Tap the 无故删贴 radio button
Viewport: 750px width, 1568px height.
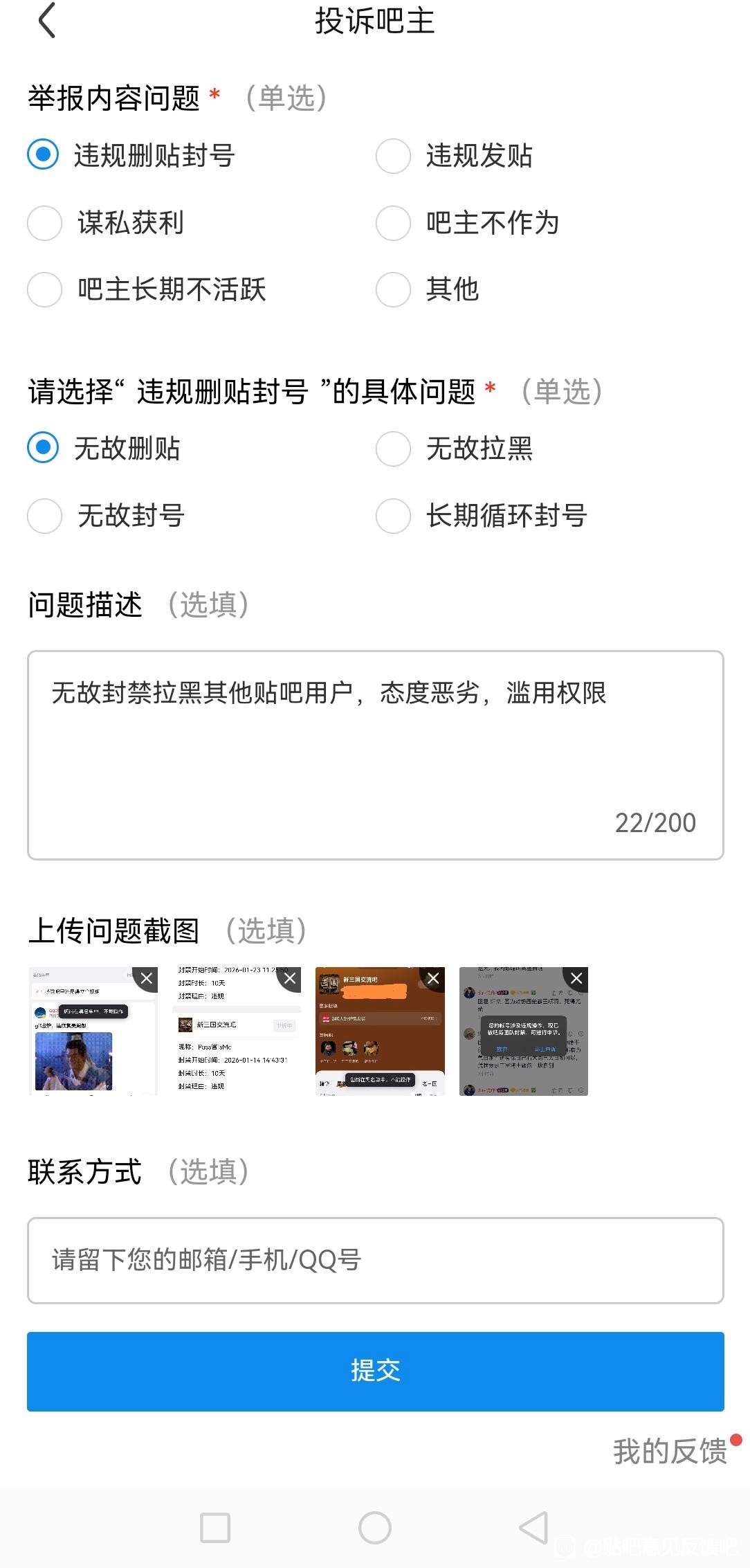pos(43,448)
